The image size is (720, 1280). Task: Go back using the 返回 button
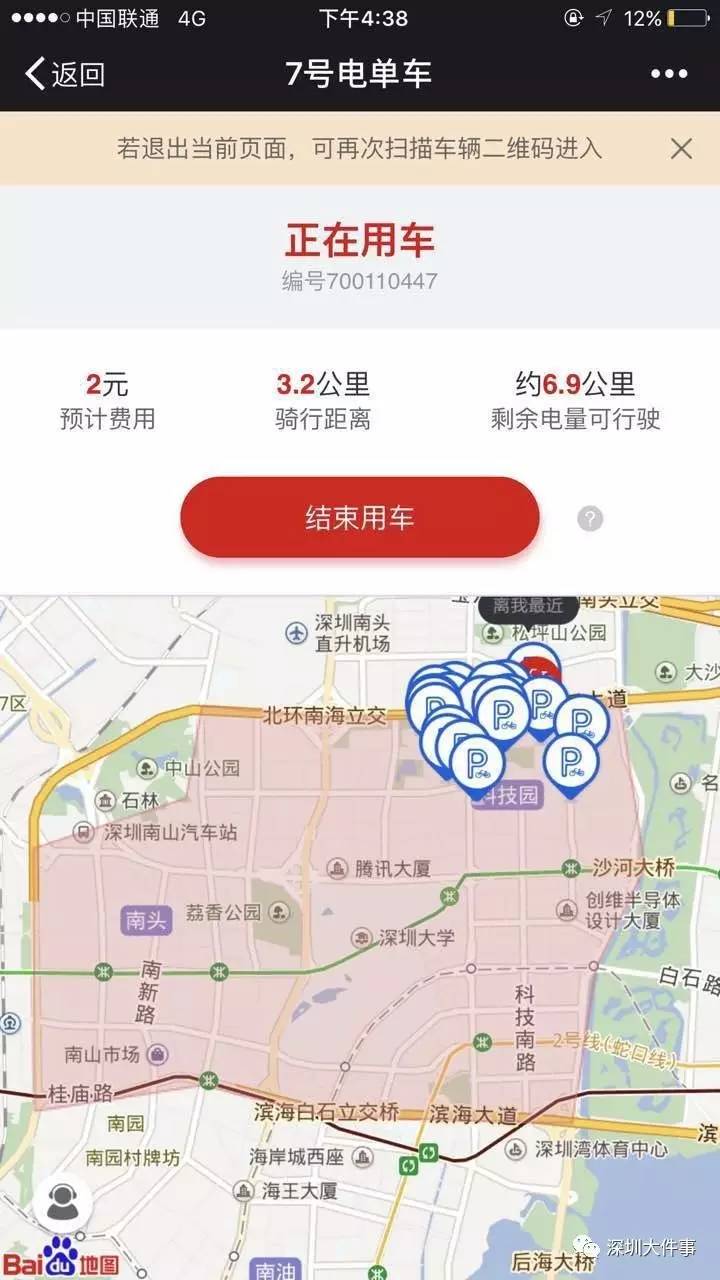(65, 74)
